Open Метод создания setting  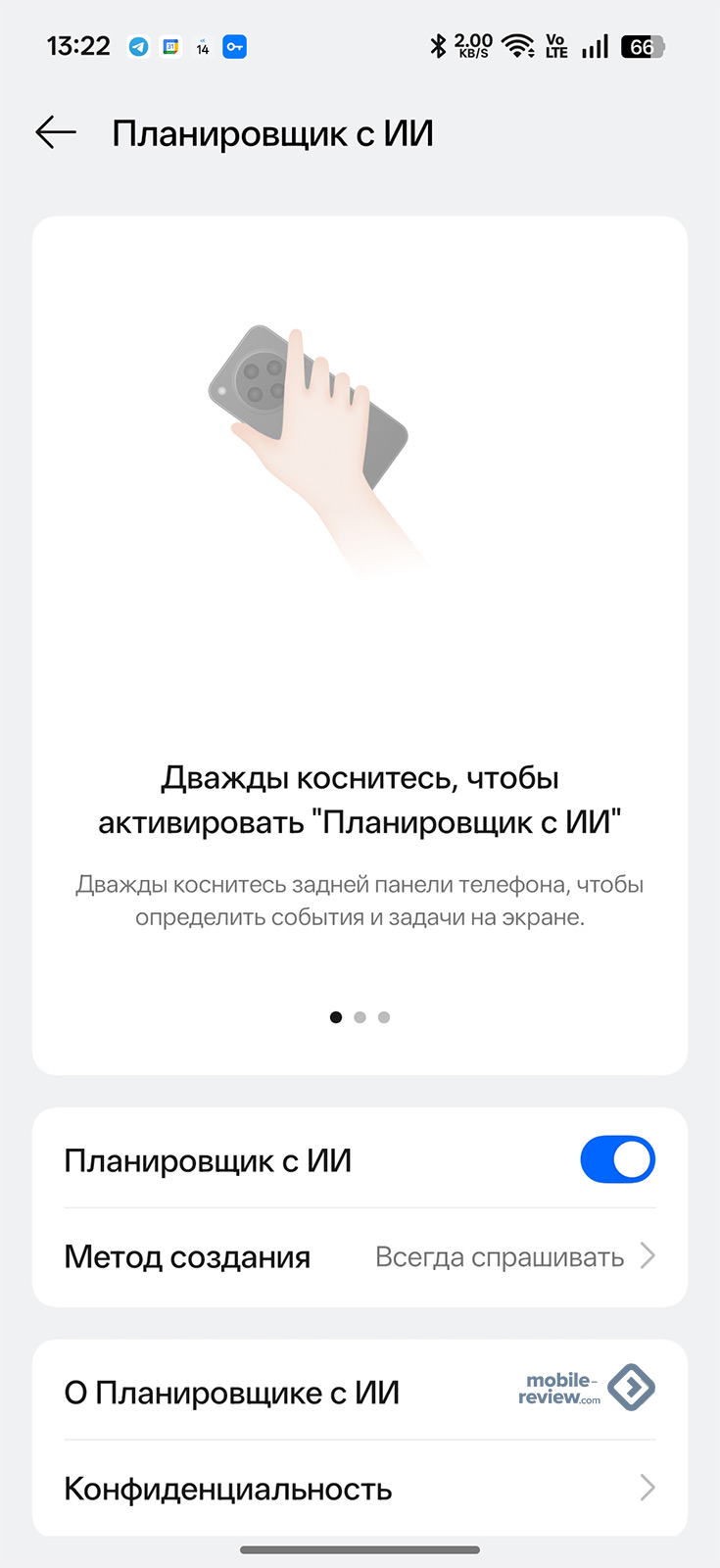[x=360, y=1256]
